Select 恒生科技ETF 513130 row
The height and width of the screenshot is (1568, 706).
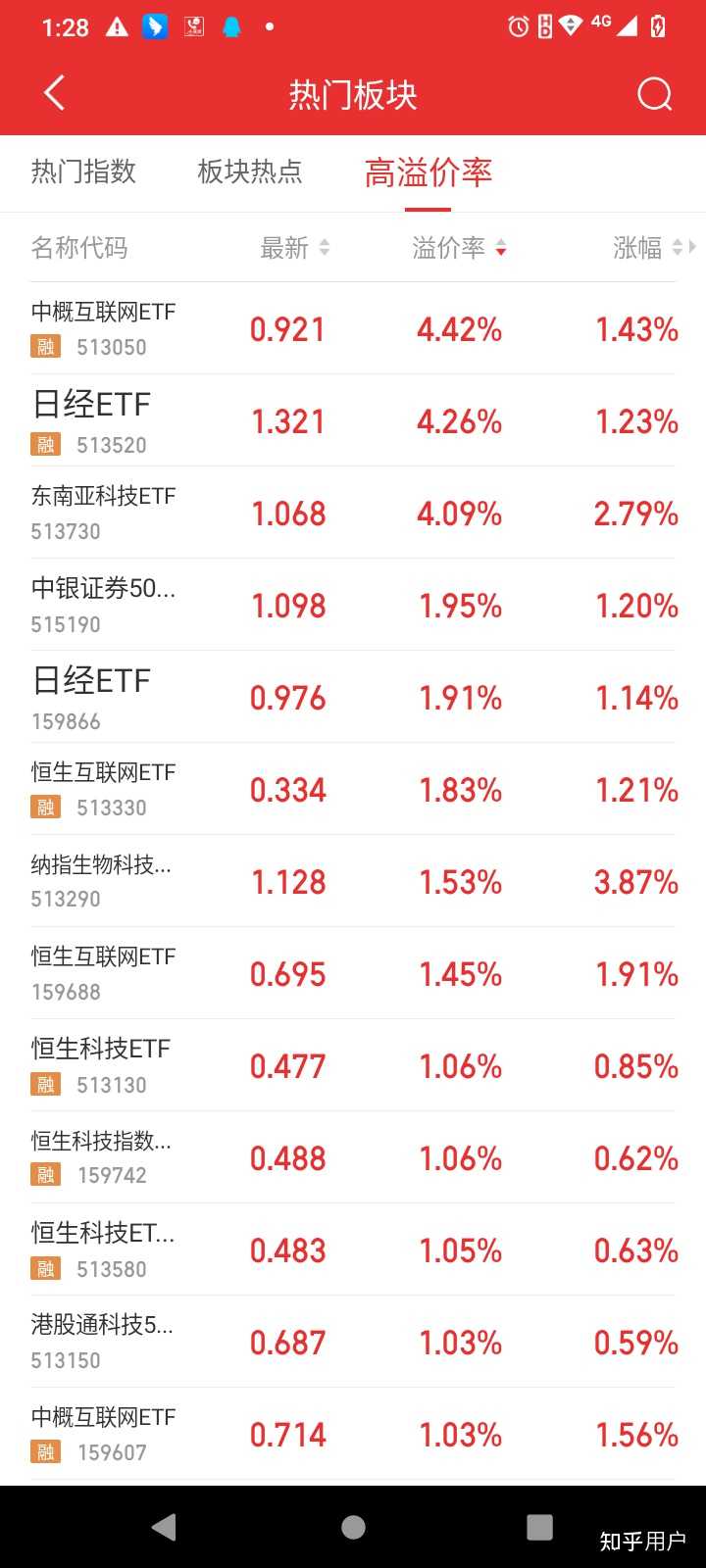click(353, 1064)
